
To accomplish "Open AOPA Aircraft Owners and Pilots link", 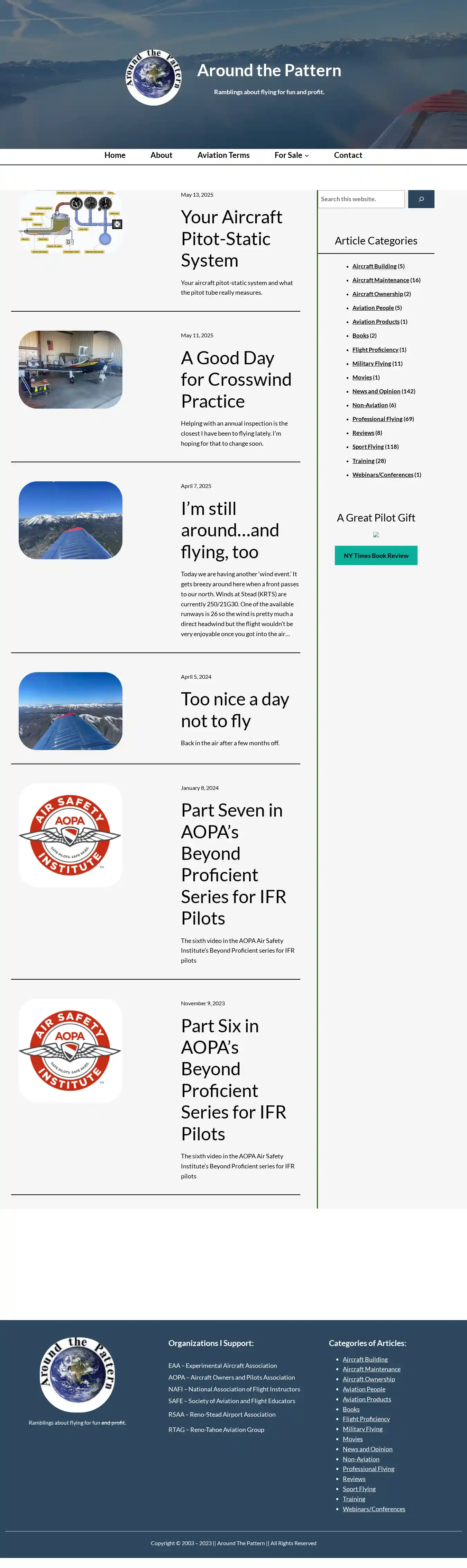I will point(231,1377).
